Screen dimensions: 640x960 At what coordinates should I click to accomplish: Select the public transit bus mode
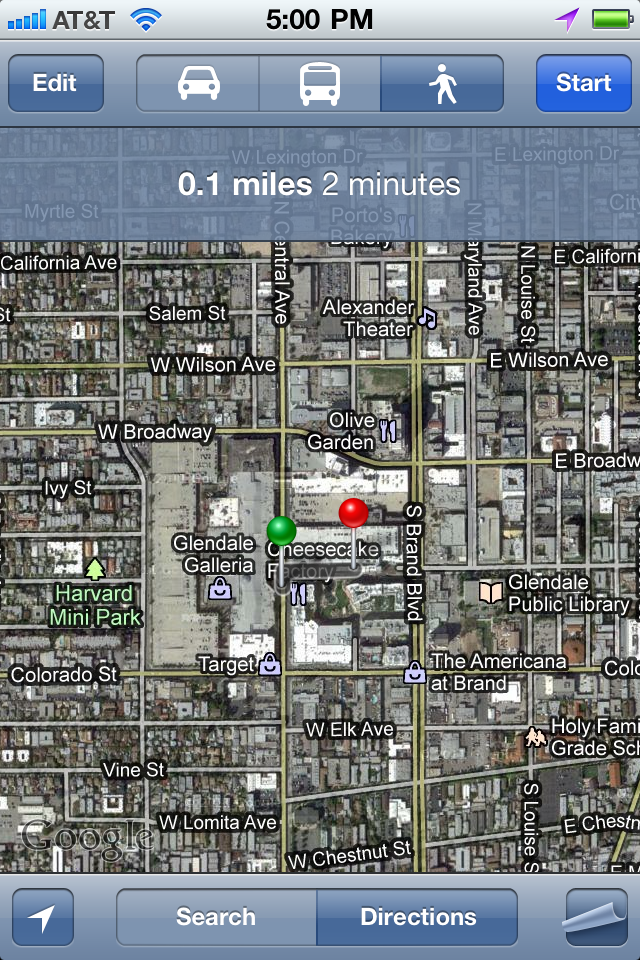pyautogui.click(x=319, y=83)
